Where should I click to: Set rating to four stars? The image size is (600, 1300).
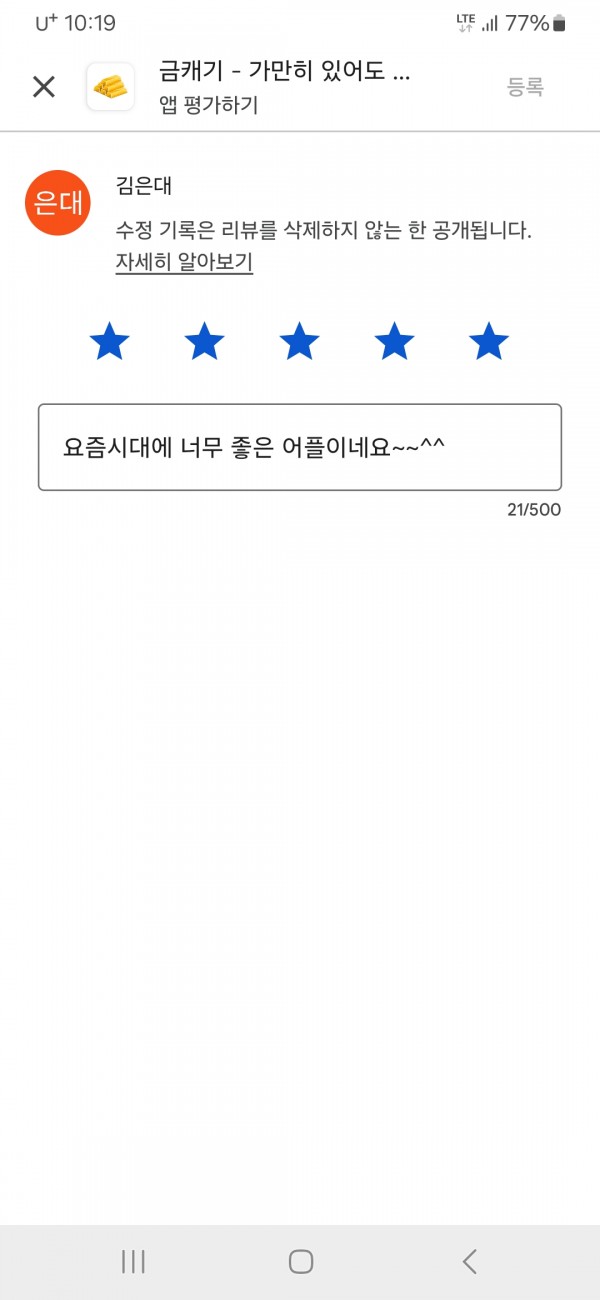click(x=394, y=342)
